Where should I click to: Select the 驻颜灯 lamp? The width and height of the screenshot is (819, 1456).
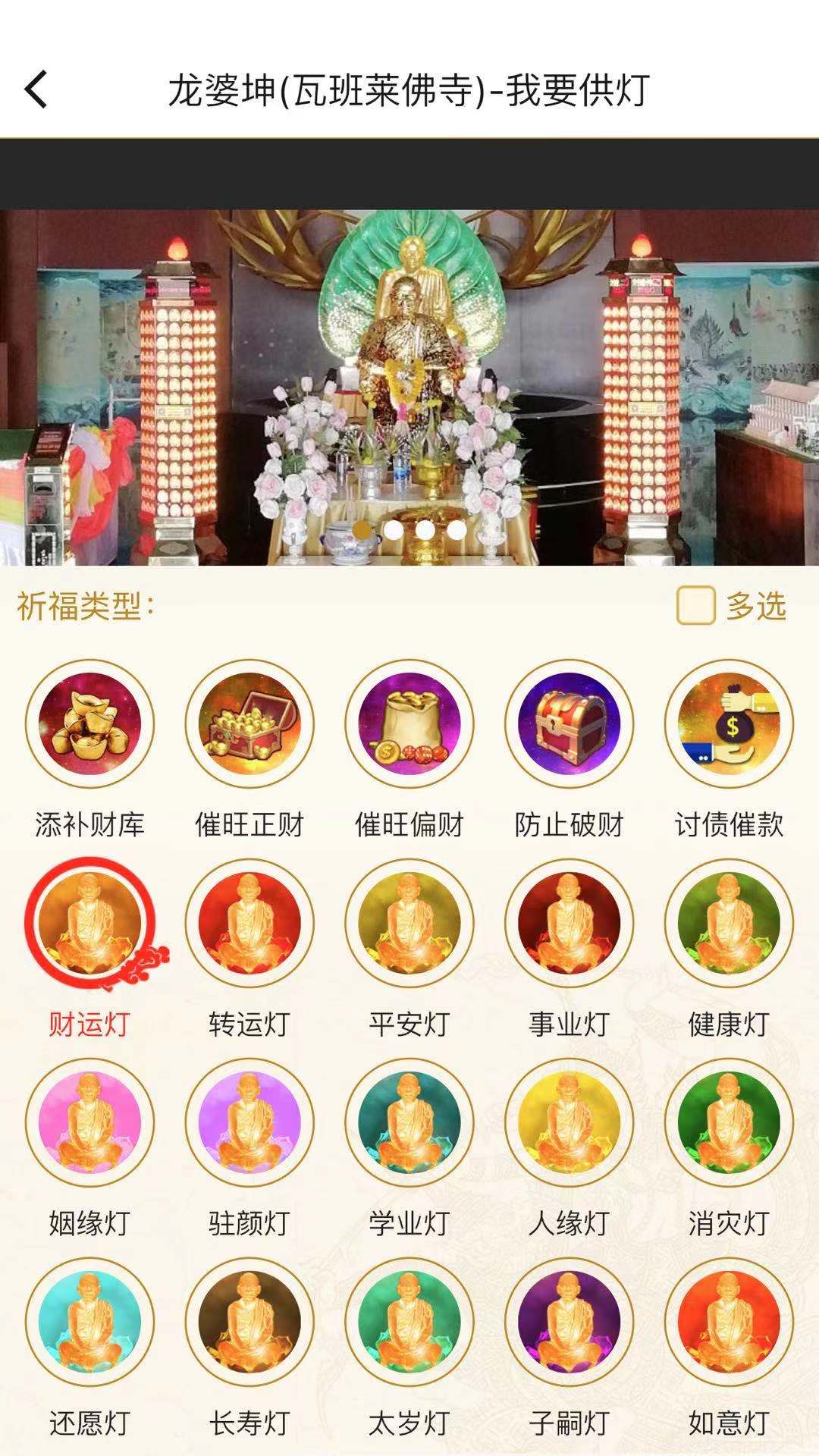click(249, 1122)
